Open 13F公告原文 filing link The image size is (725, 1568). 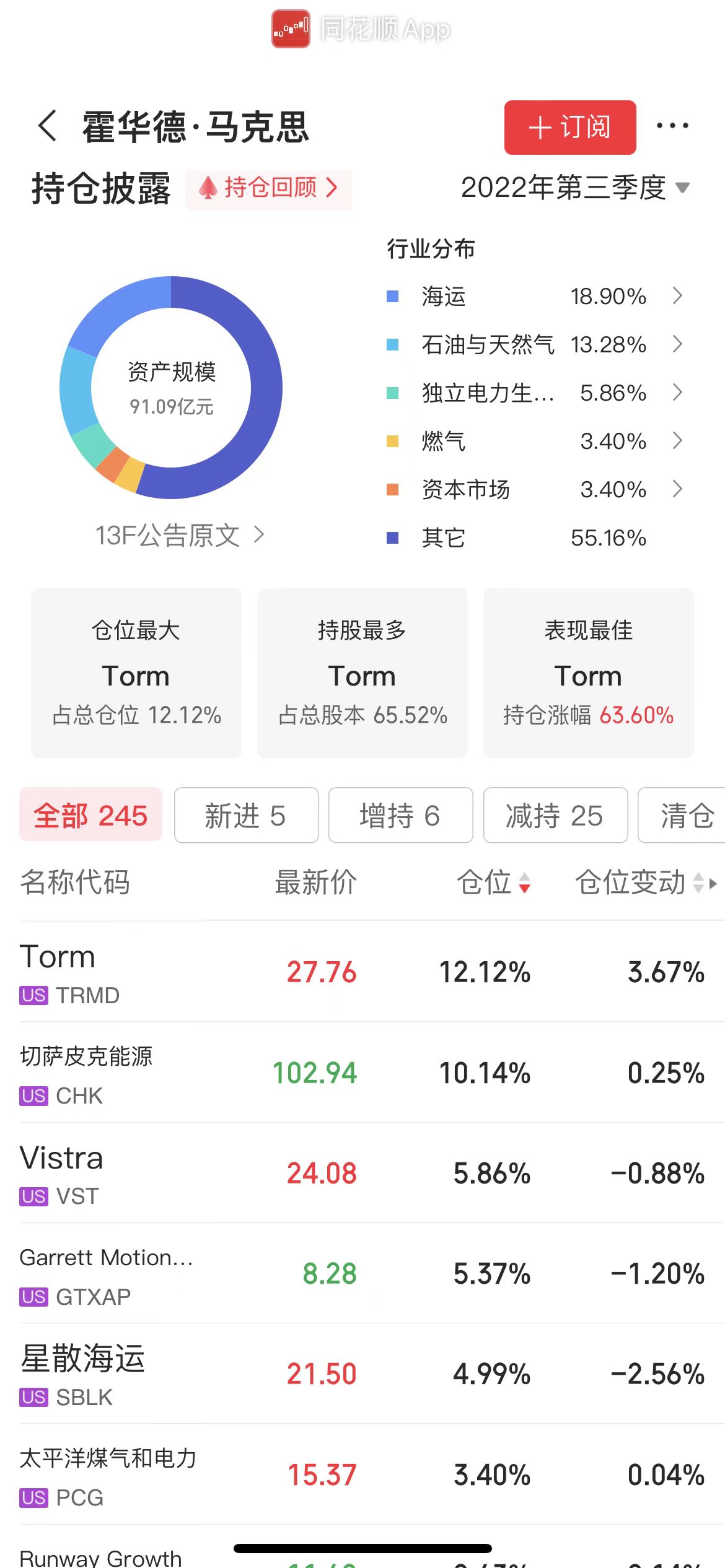pos(179,535)
